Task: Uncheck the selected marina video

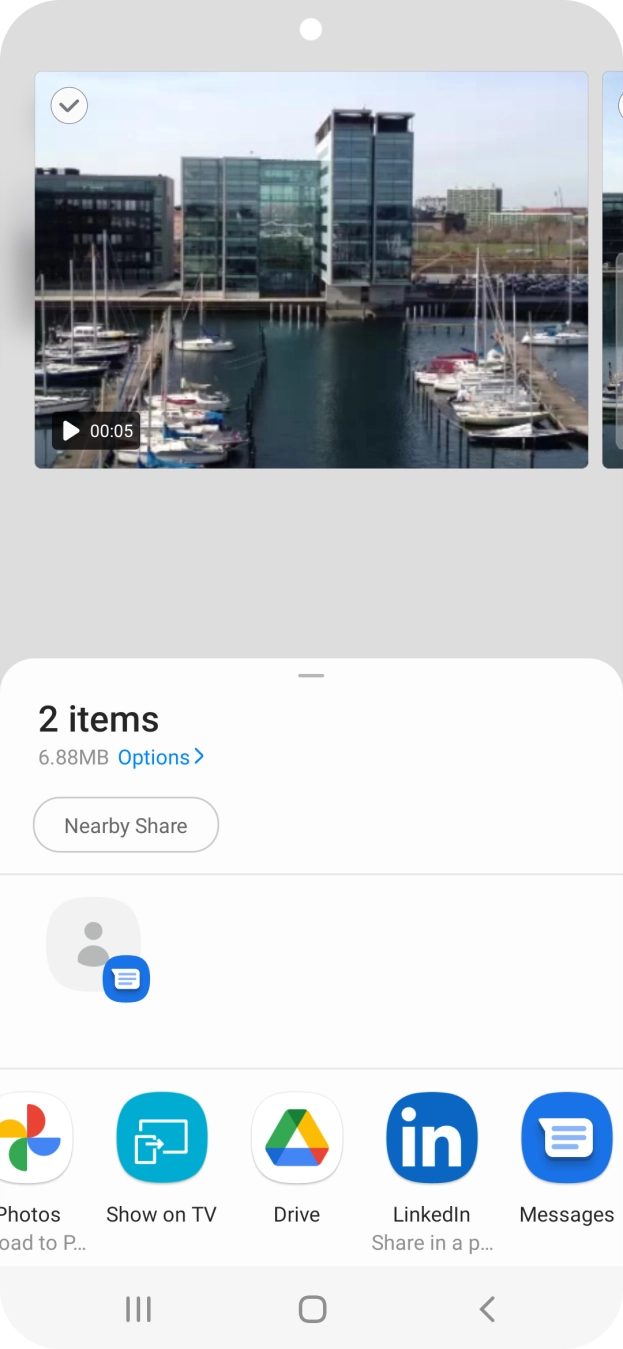Action: click(69, 105)
